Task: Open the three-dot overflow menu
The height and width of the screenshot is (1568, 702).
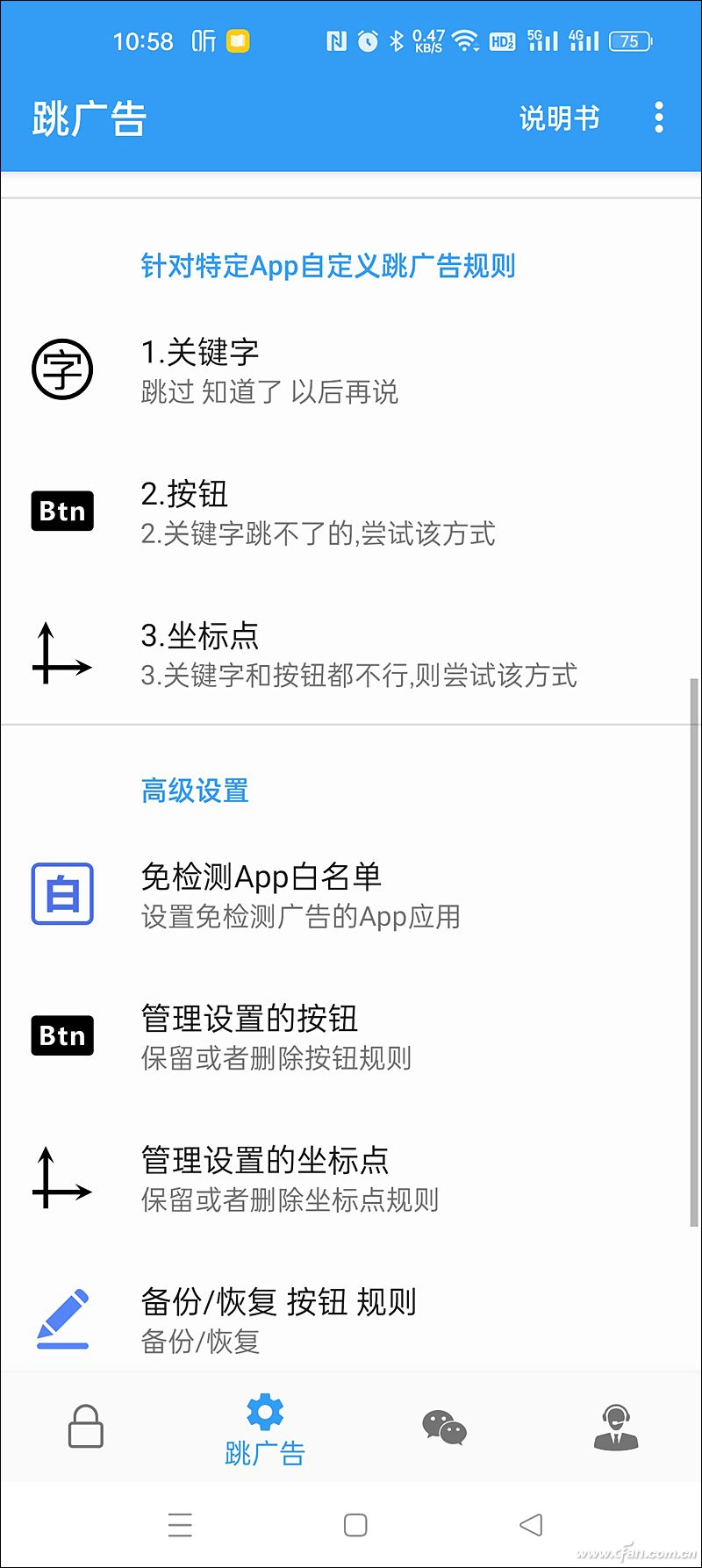Action: point(659,118)
